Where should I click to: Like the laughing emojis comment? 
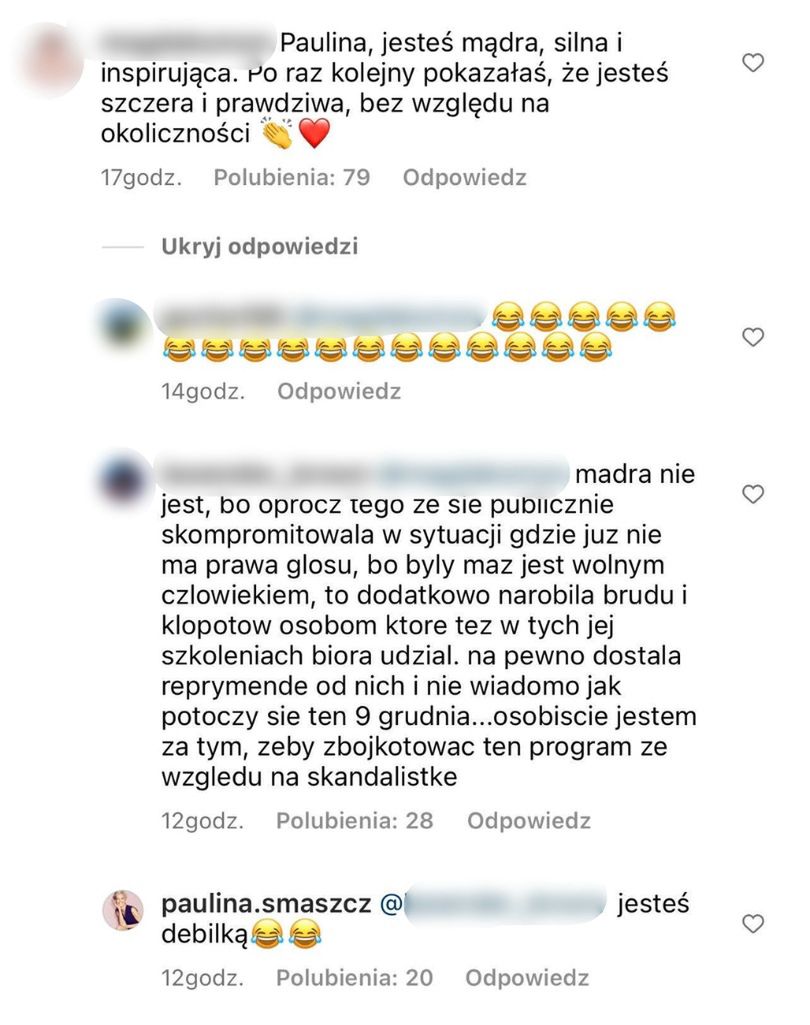coord(752,337)
